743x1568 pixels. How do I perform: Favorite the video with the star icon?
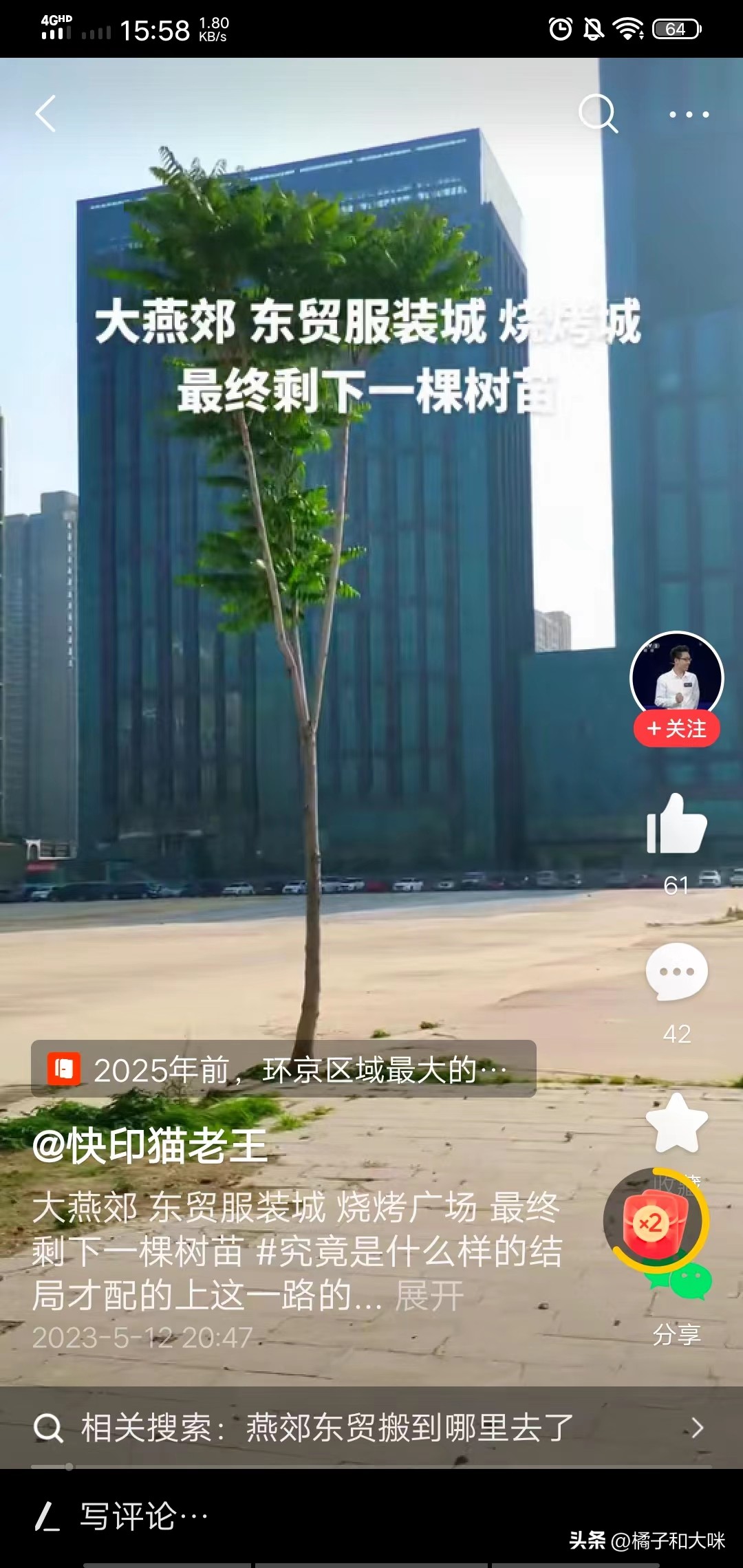(676, 1120)
